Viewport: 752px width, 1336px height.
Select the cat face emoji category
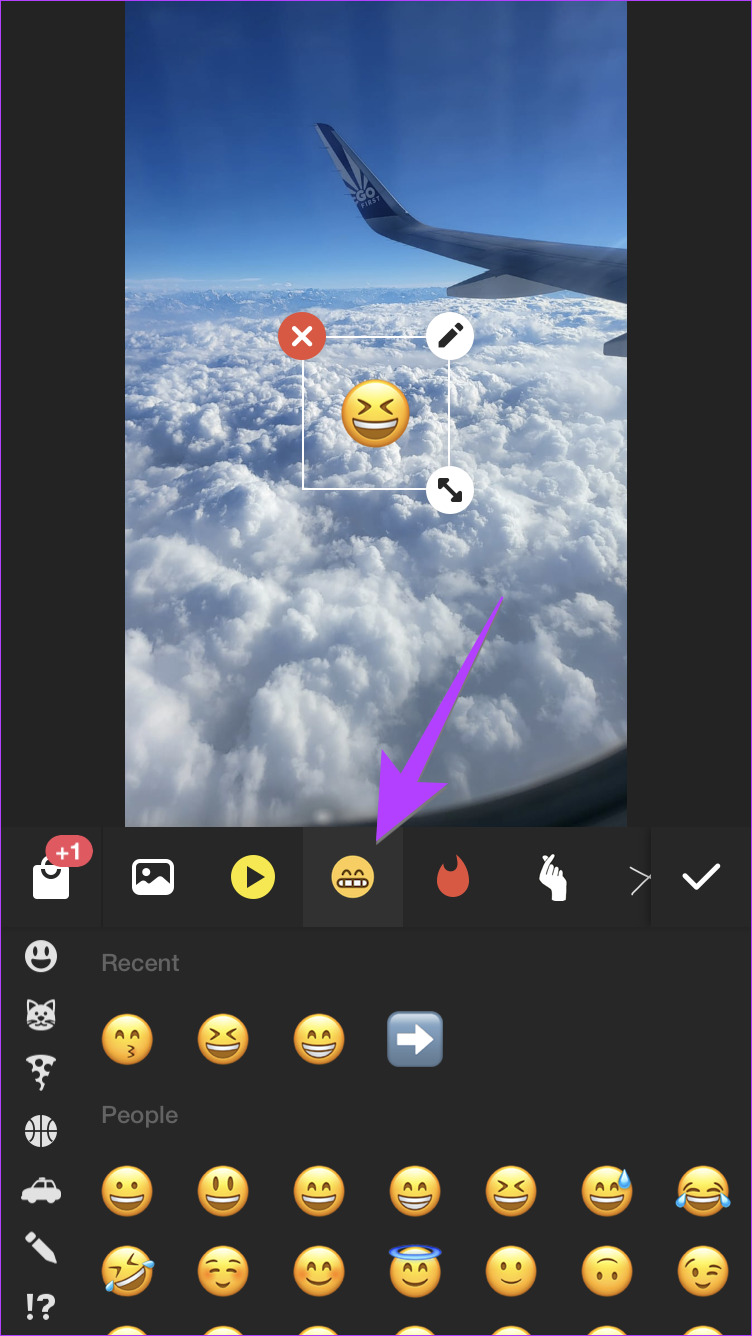41,1015
